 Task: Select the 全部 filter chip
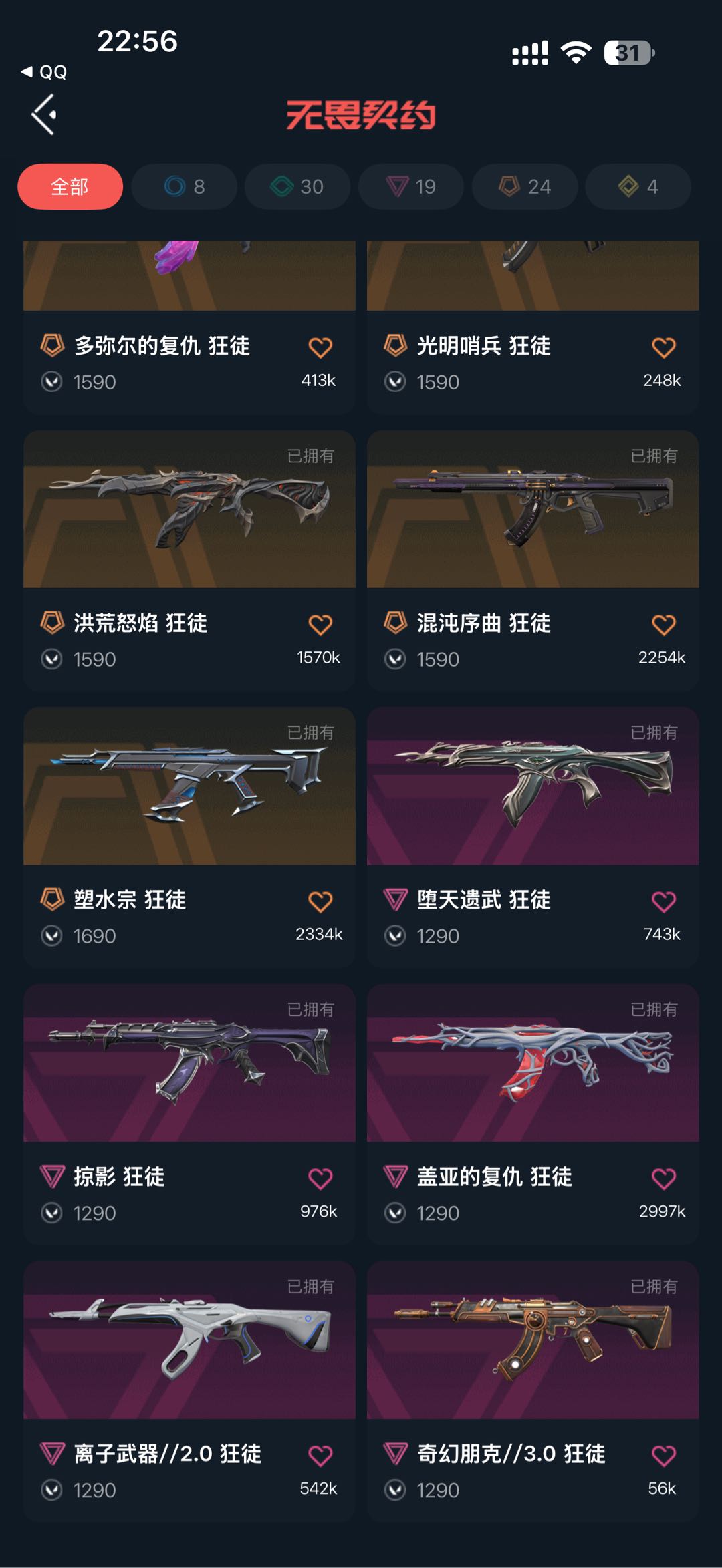(70, 186)
